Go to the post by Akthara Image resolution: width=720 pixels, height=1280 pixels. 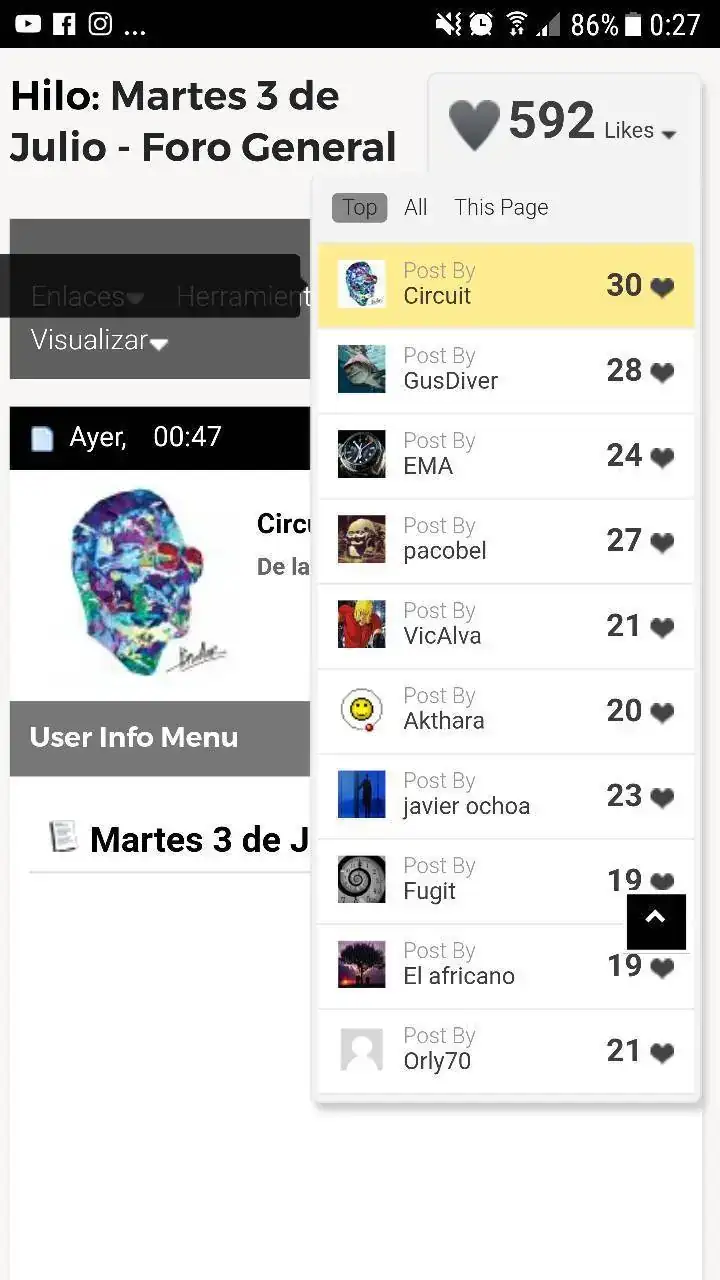pyautogui.click(x=505, y=710)
